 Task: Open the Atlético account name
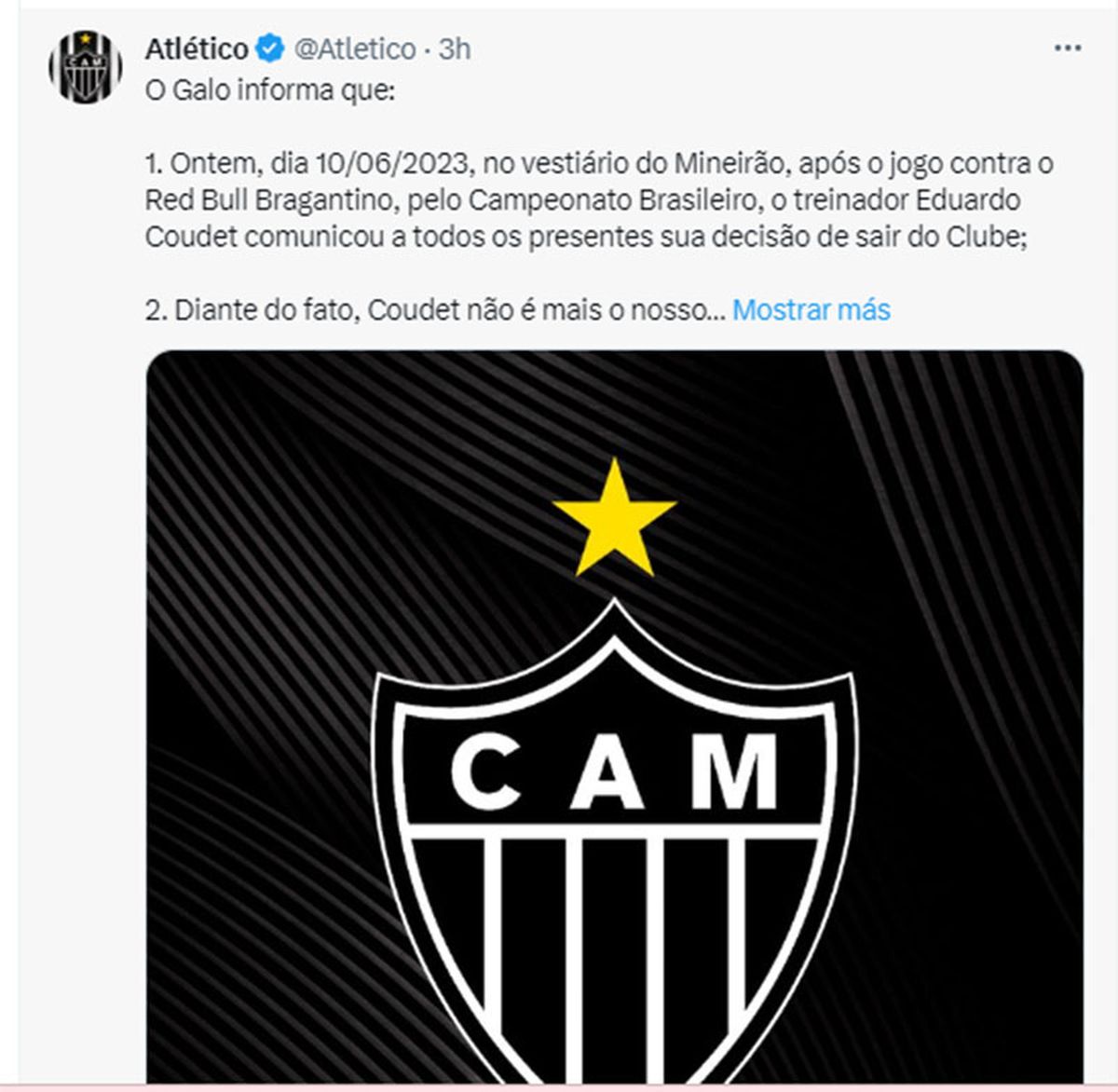pos(196,48)
